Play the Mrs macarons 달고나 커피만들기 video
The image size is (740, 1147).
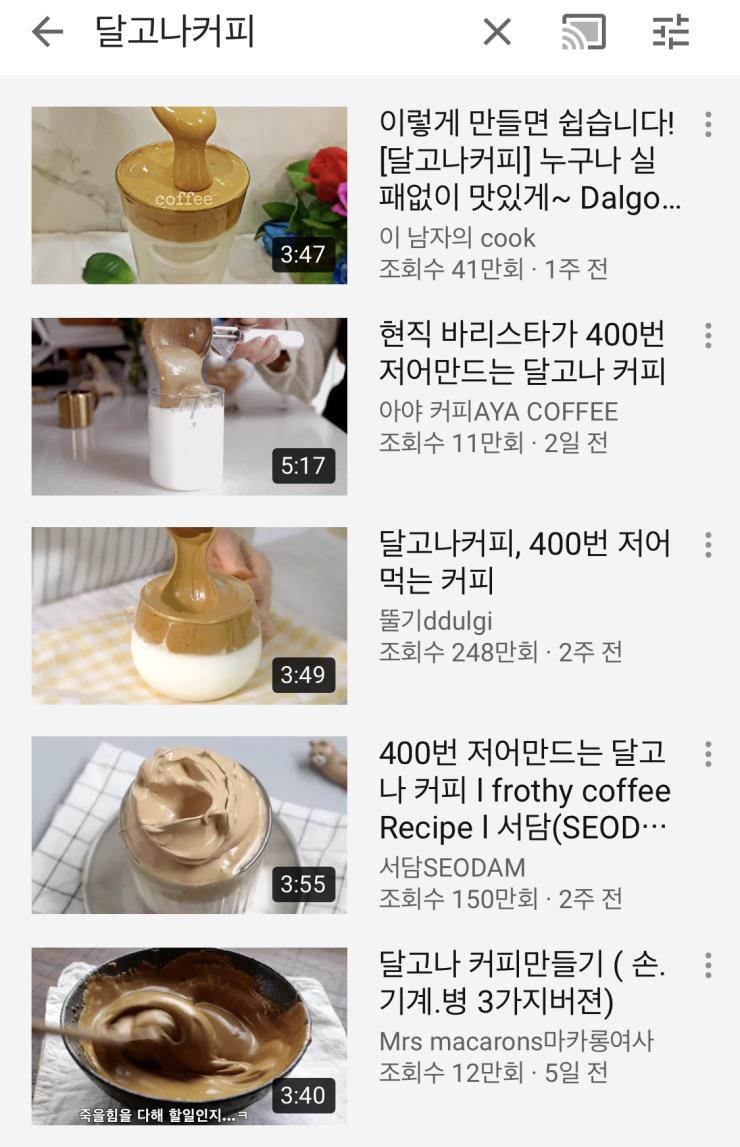(189, 1035)
